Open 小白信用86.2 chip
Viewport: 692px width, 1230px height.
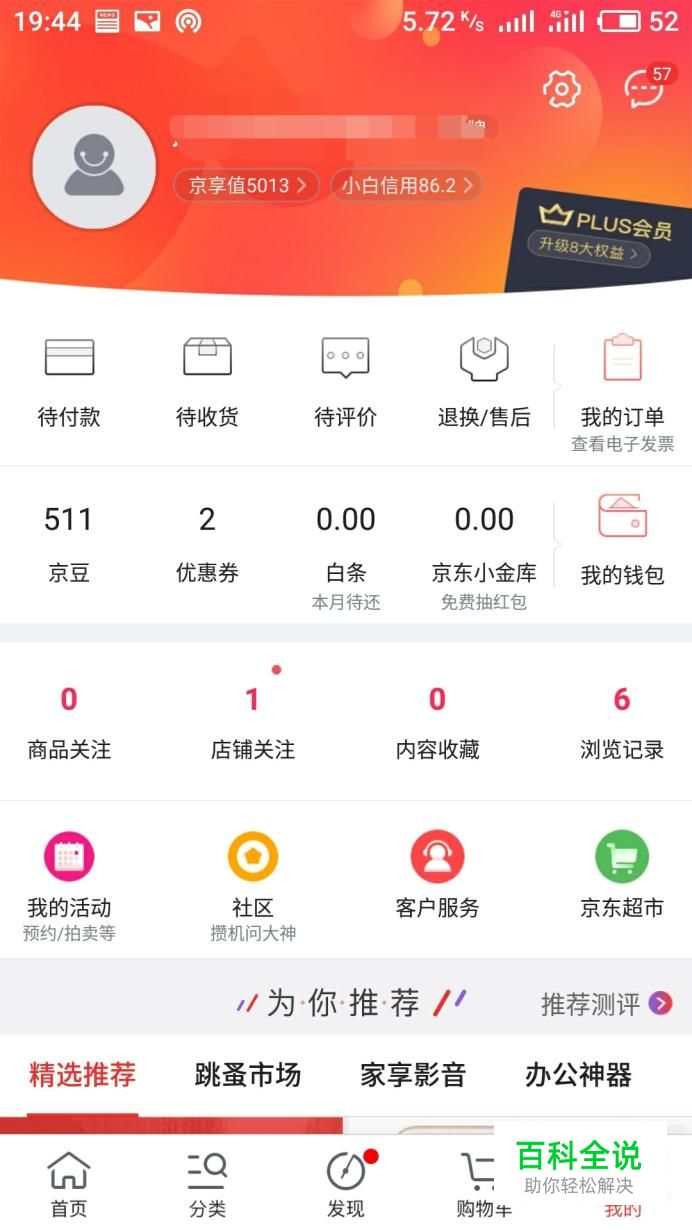(x=406, y=185)
